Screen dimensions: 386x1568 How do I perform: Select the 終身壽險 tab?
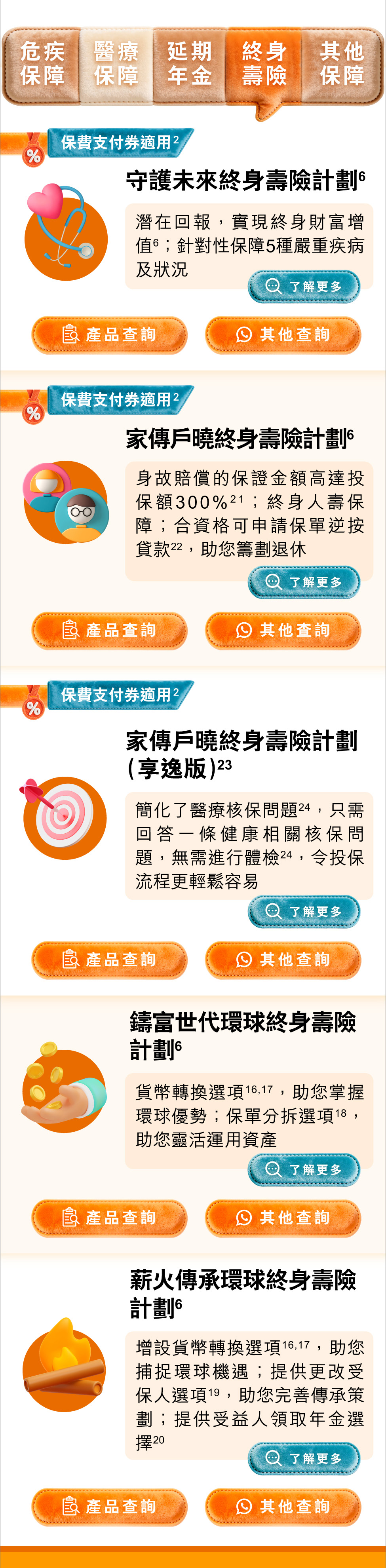point(264,64)
